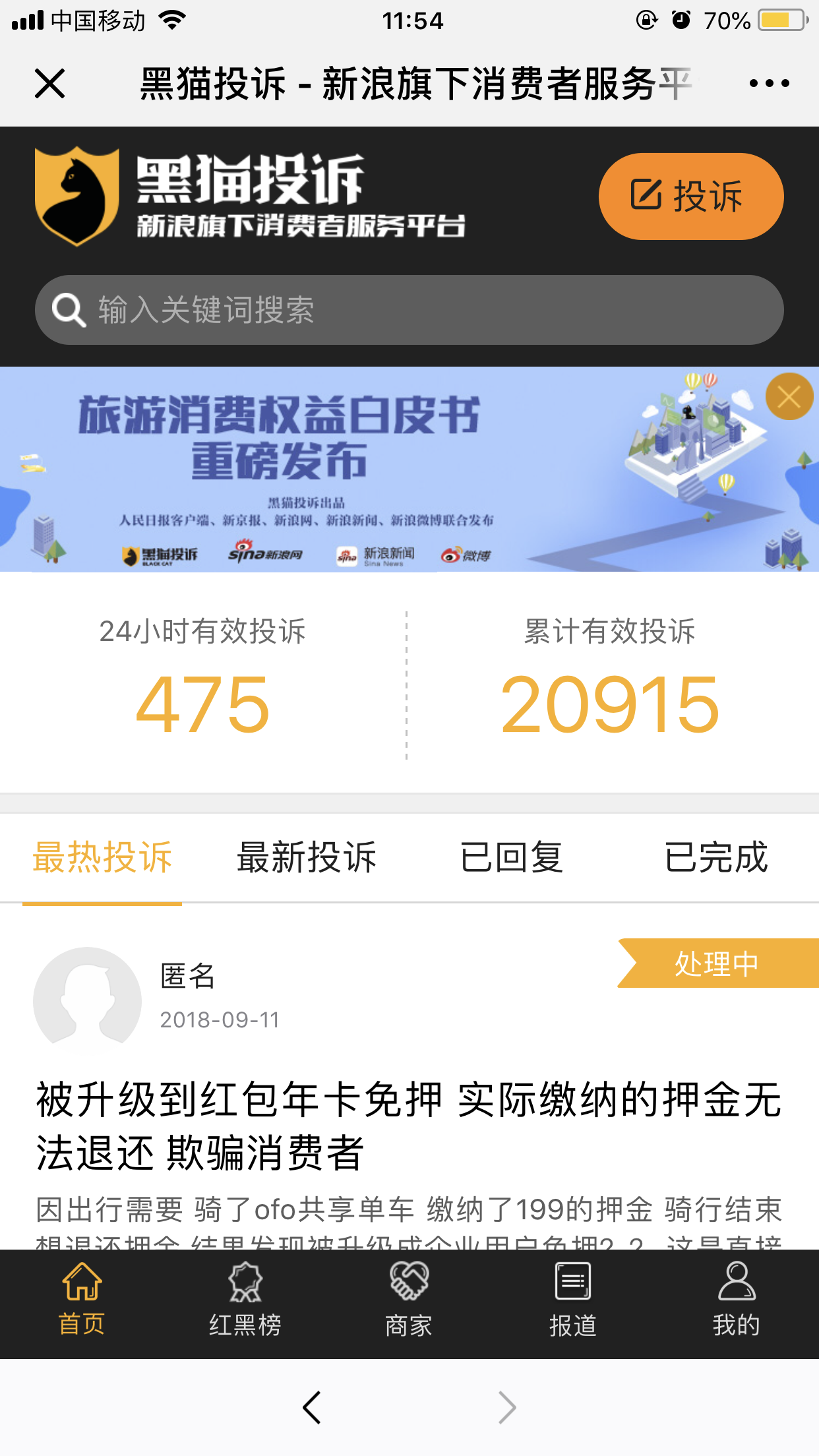This screenshot has width=819, height=1456.
Task: Open the three-dot overflow menu
Action: click(x=769, y=84)
